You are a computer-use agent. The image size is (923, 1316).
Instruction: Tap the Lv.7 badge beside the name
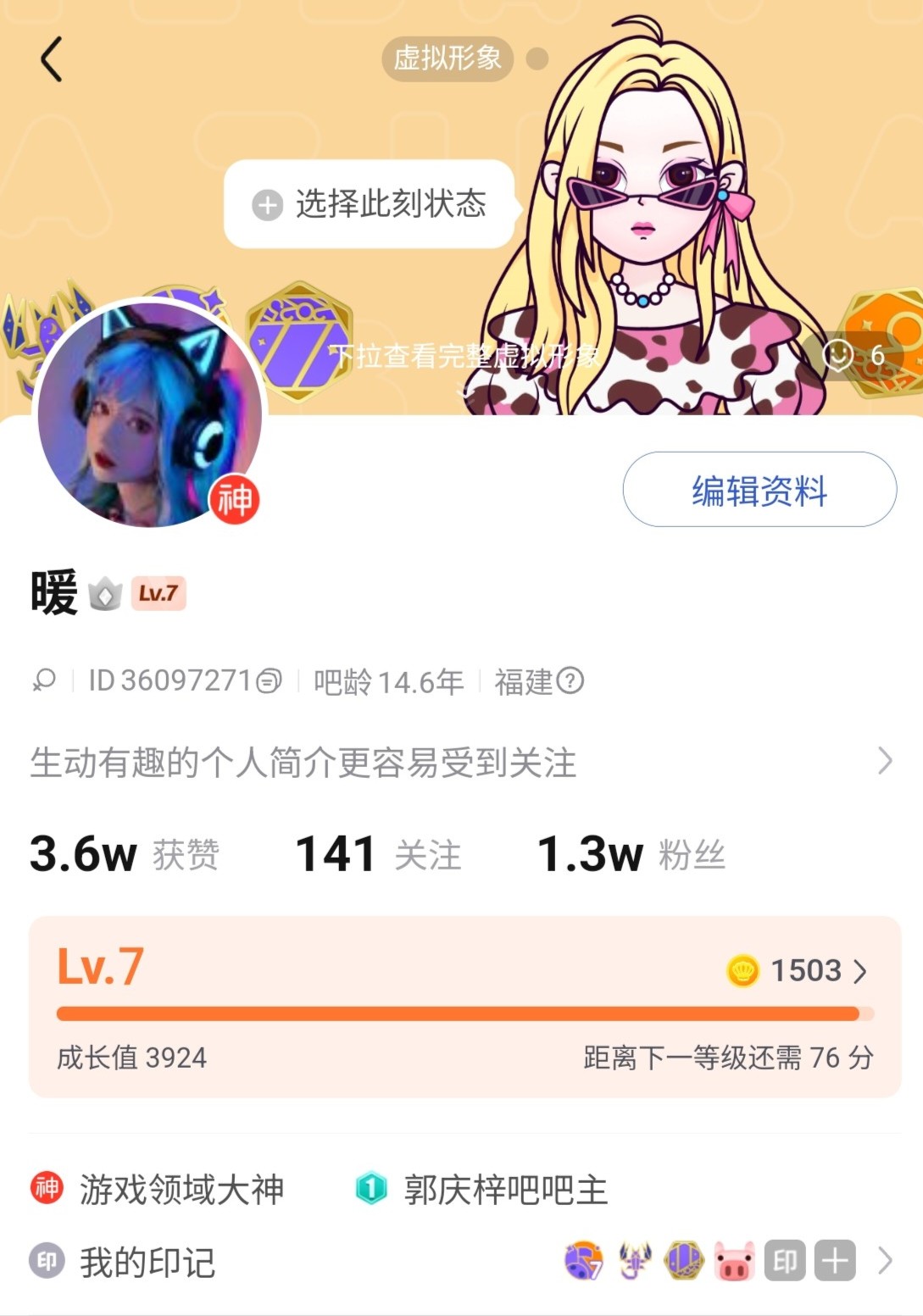click(158, 593)
